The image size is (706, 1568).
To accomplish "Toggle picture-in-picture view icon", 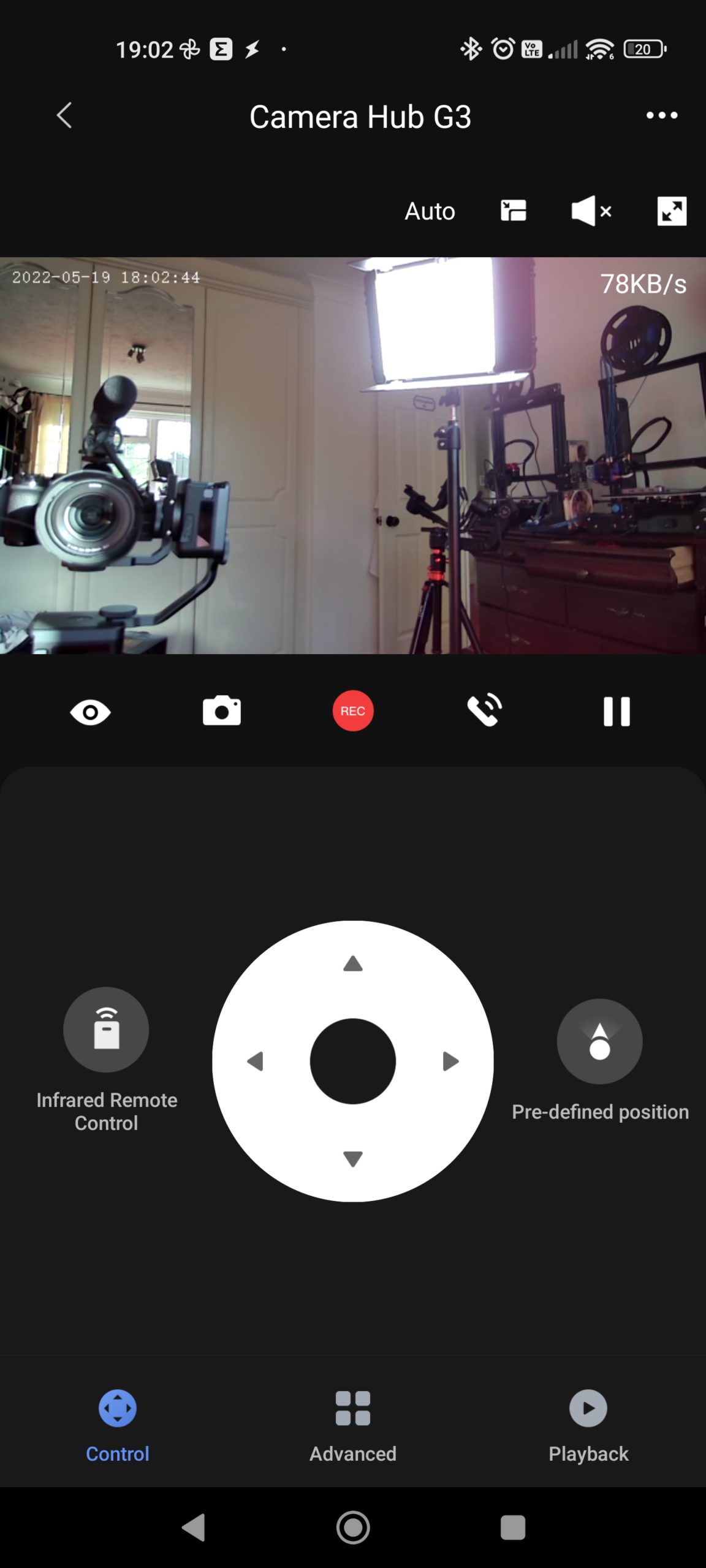I will [x=513, y=211].
